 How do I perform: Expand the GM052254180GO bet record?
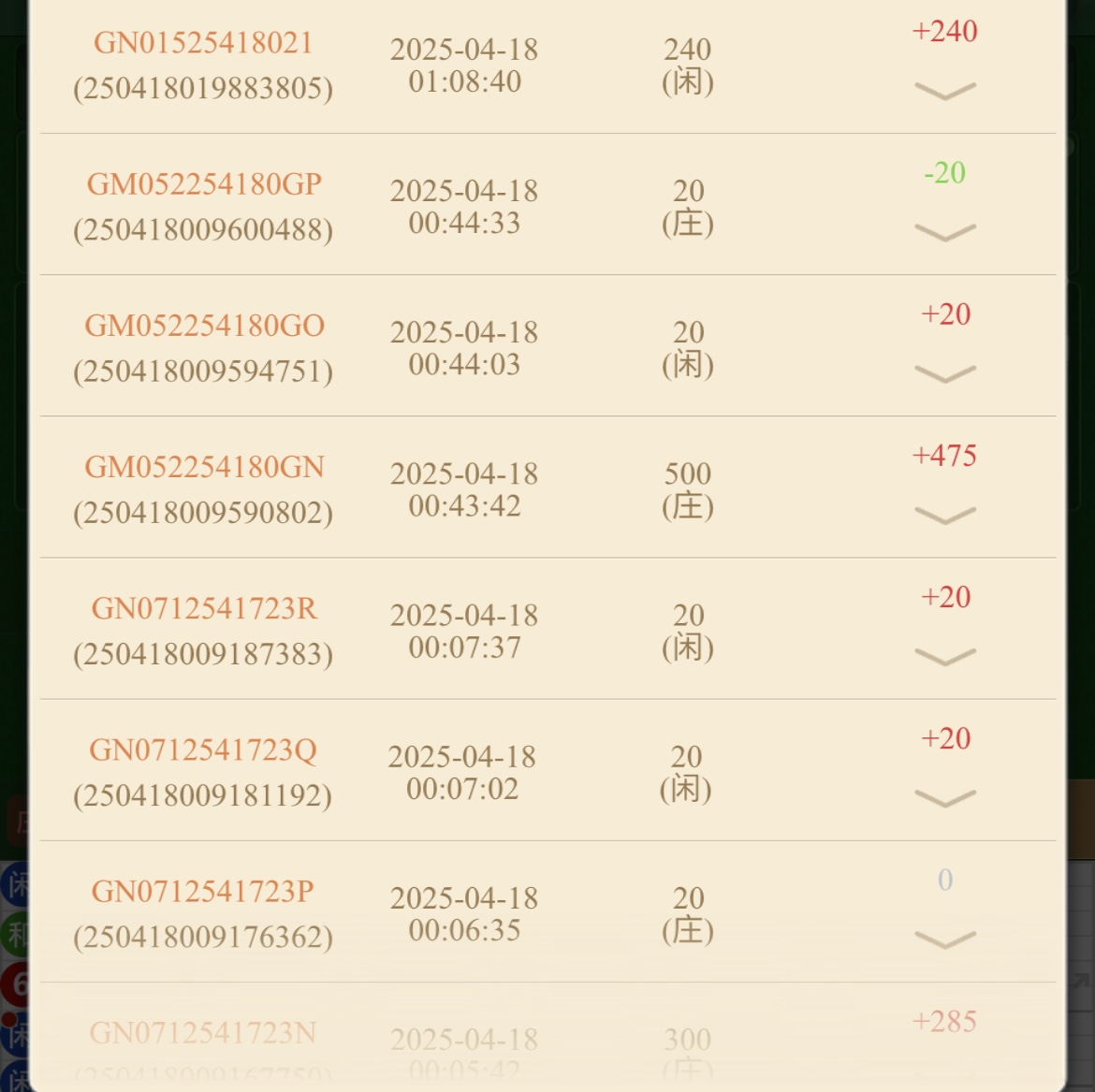pyautogui.click(x=944, y=373)
